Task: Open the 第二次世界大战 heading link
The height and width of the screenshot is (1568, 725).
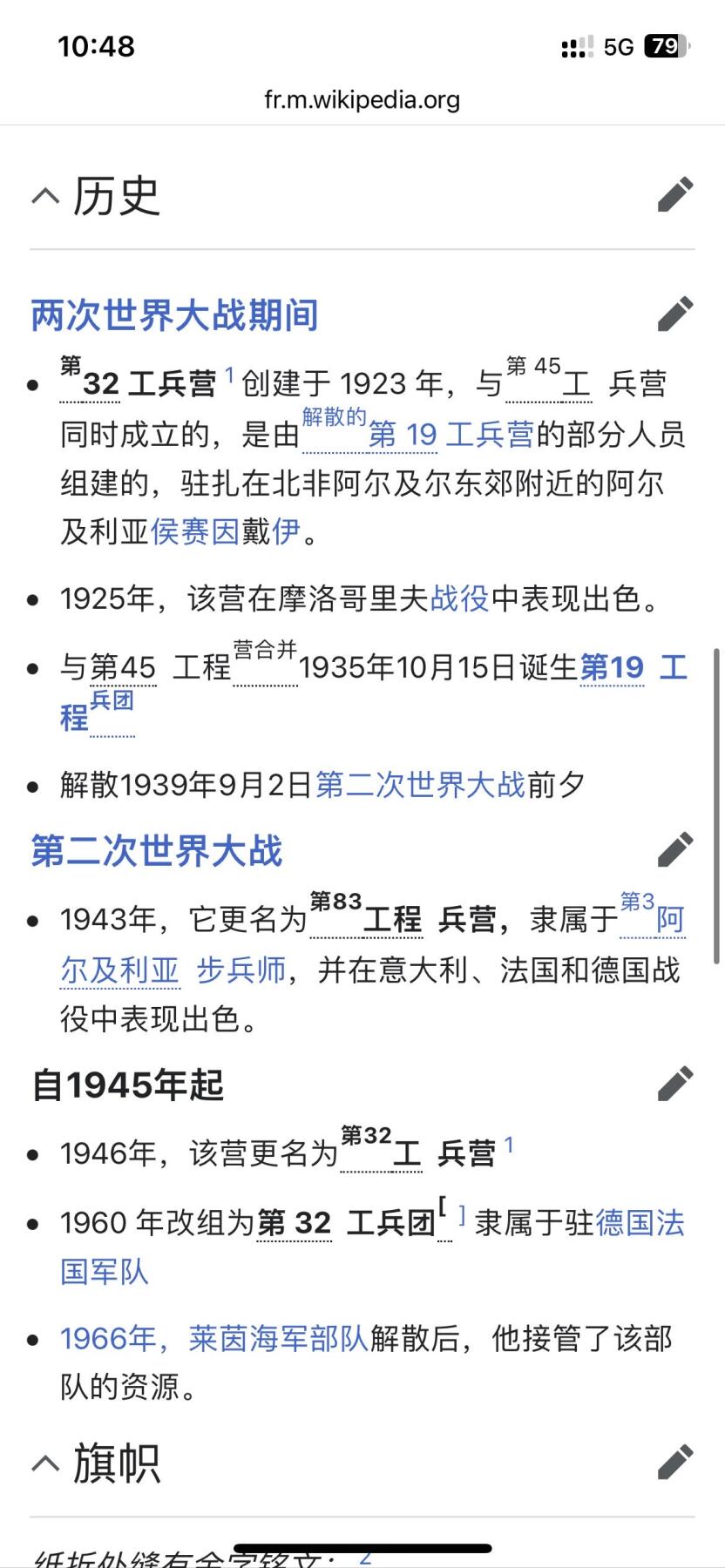Action: [157, 851]
